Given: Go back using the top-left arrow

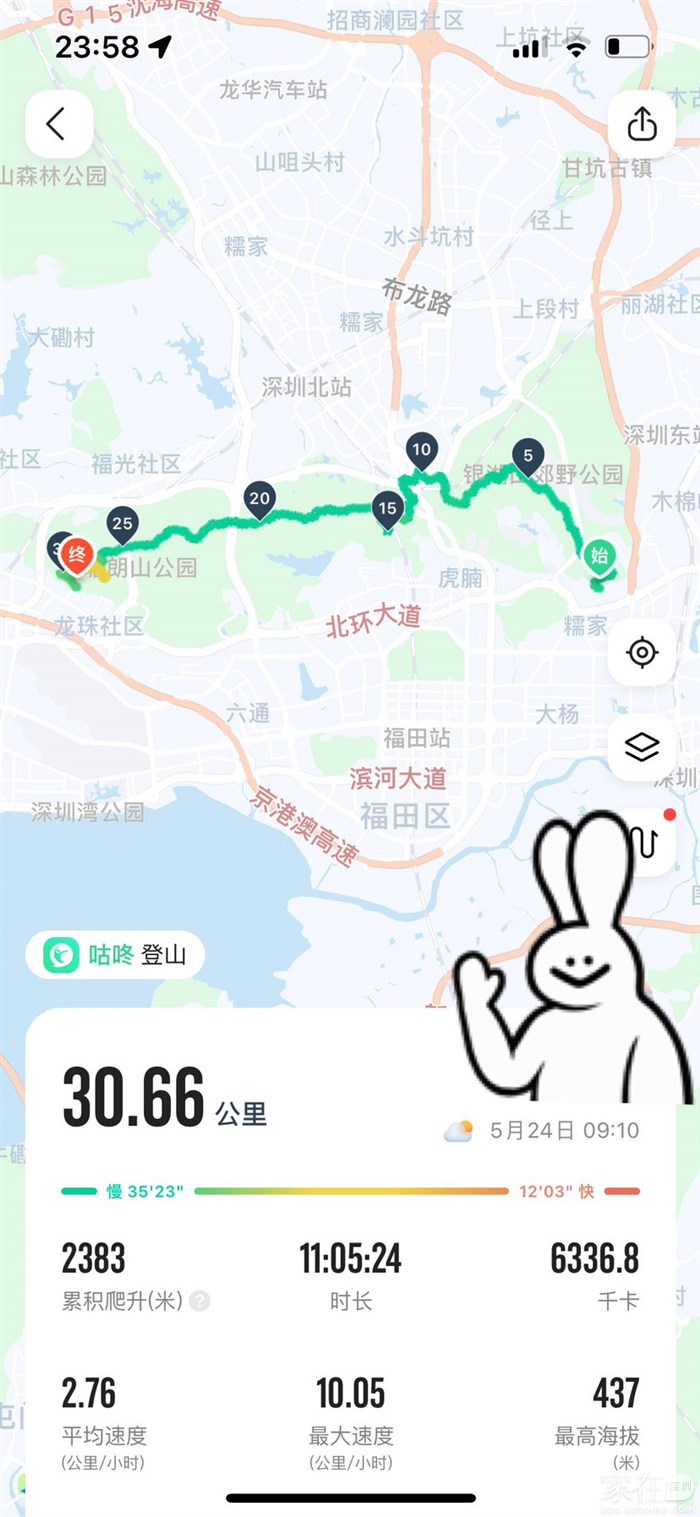Looking at the screenshot, I should click(x=58, y=124).
